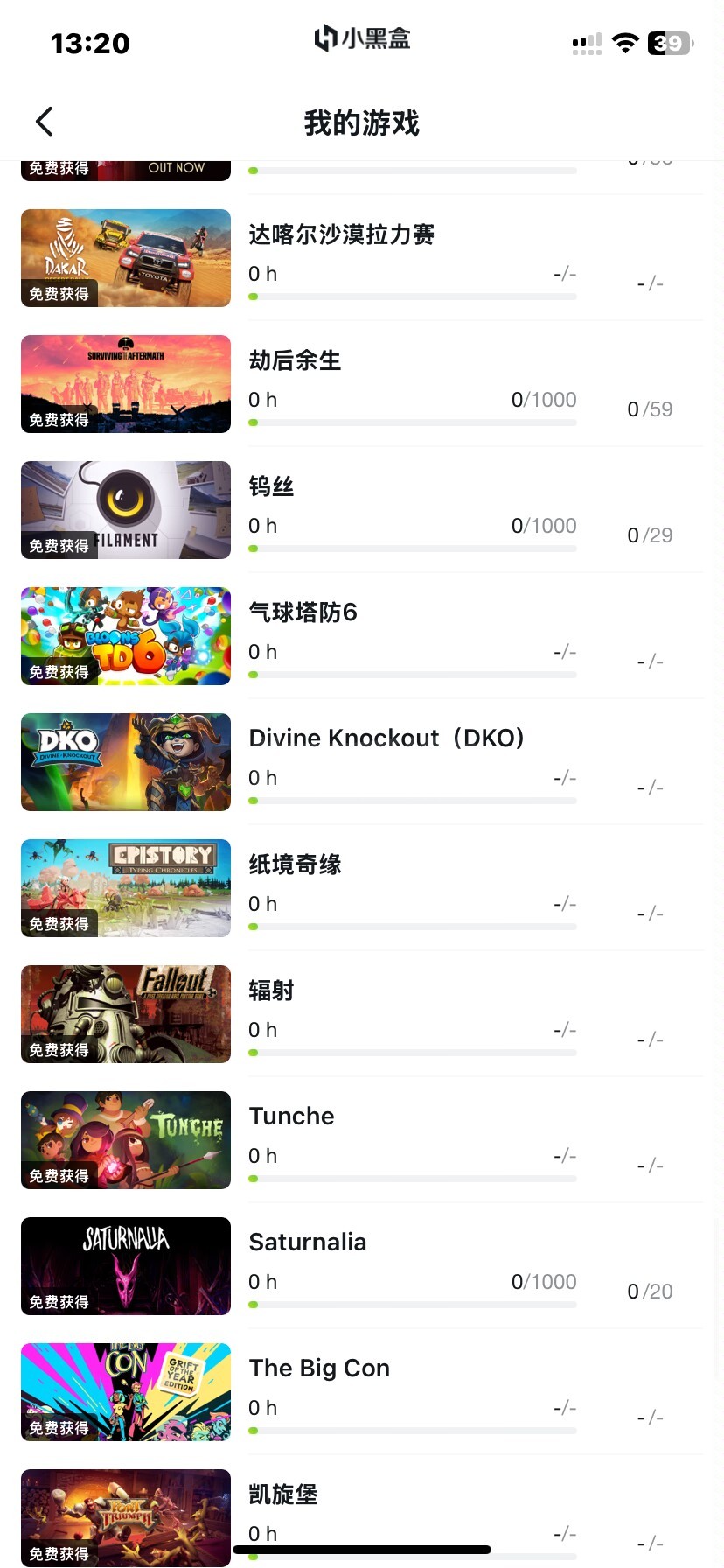Open 劫后余生 game details
This screenshot has width=724, height=1568.
pyautogui.click(x=362, y=384)
